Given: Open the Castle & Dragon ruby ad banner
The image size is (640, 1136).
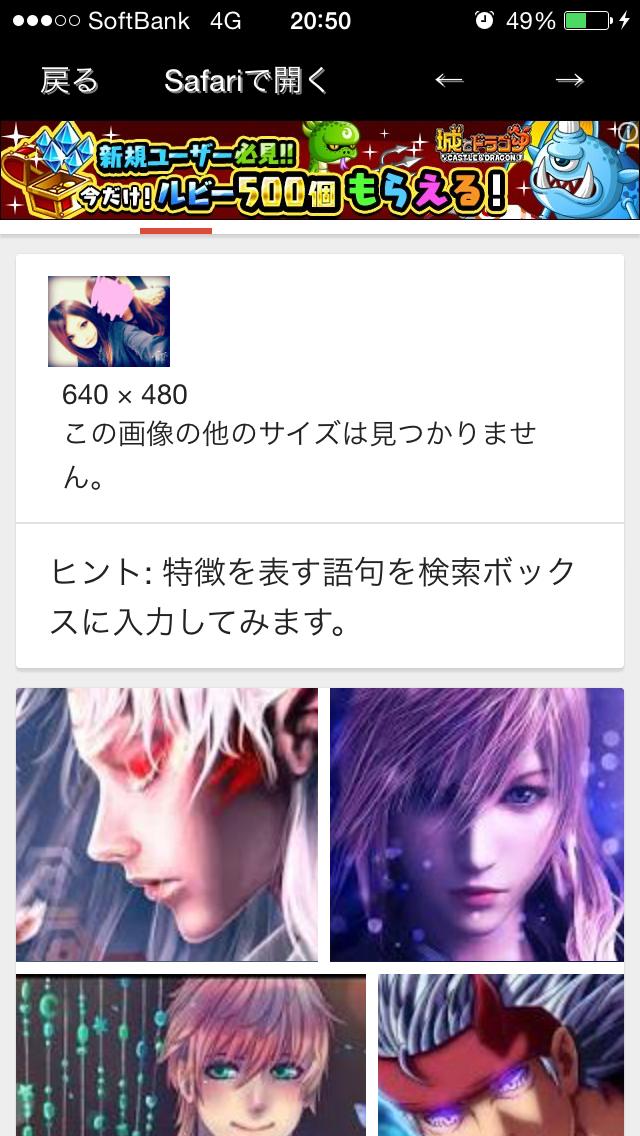Looking at the screenshot, I should click(x=300, y=170).
